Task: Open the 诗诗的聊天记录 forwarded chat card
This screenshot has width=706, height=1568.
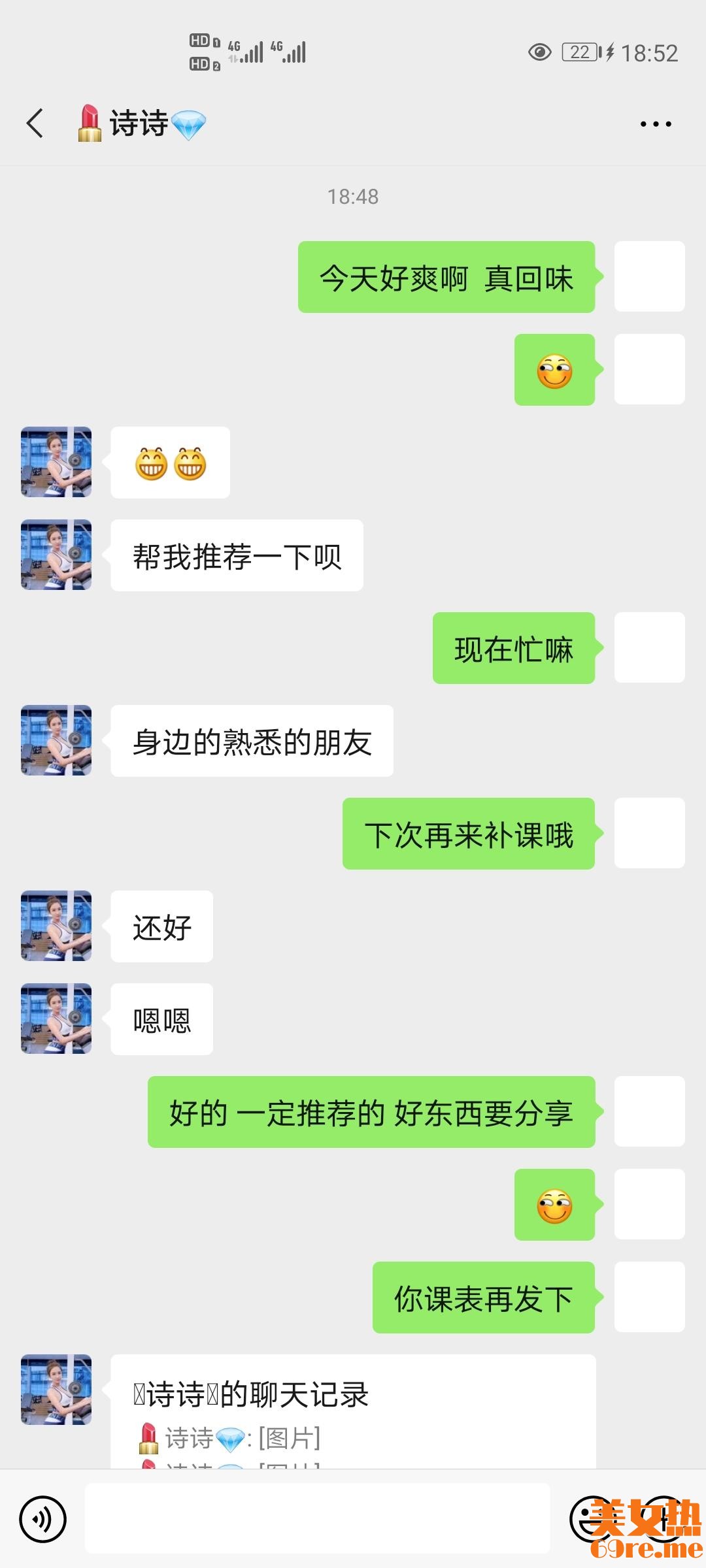Action: [353, 1413]
